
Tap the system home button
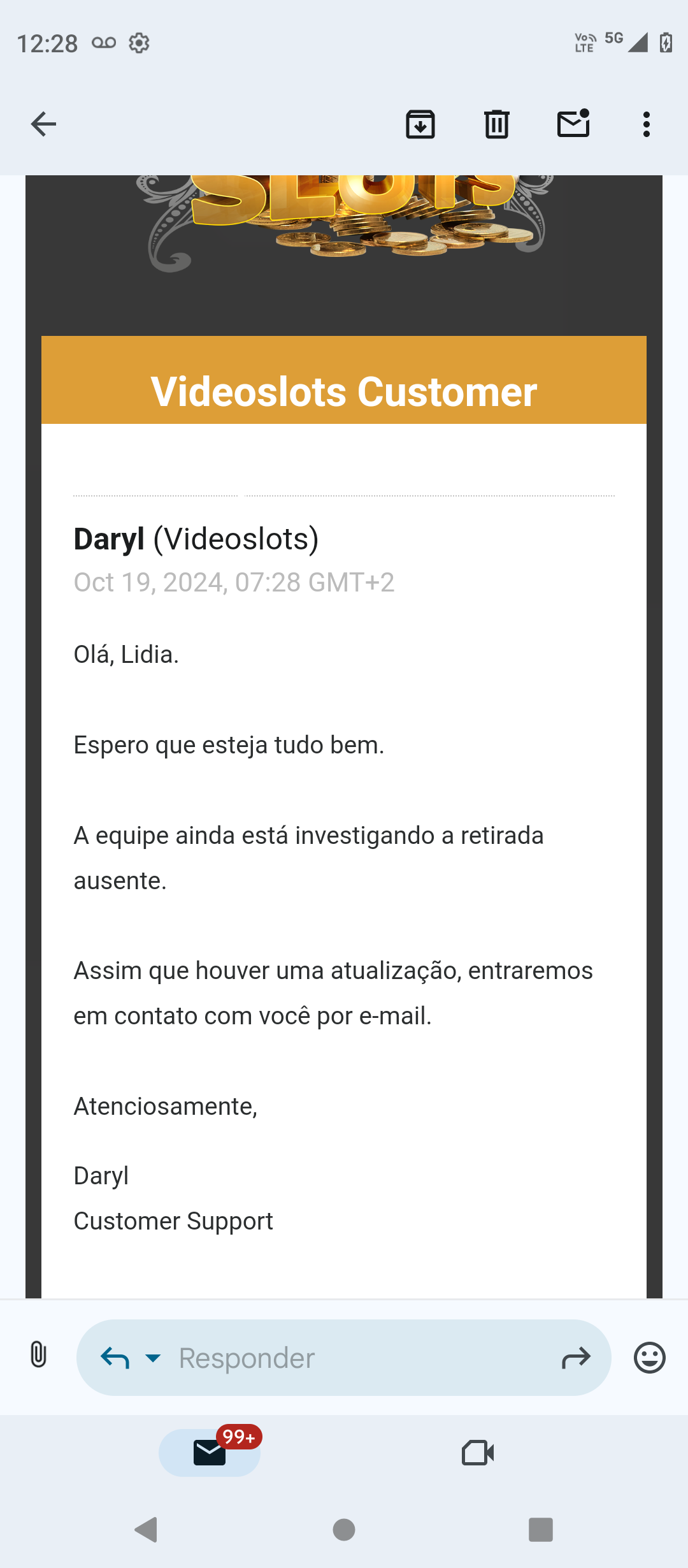pyautogui.click(x=344, y=1529)
